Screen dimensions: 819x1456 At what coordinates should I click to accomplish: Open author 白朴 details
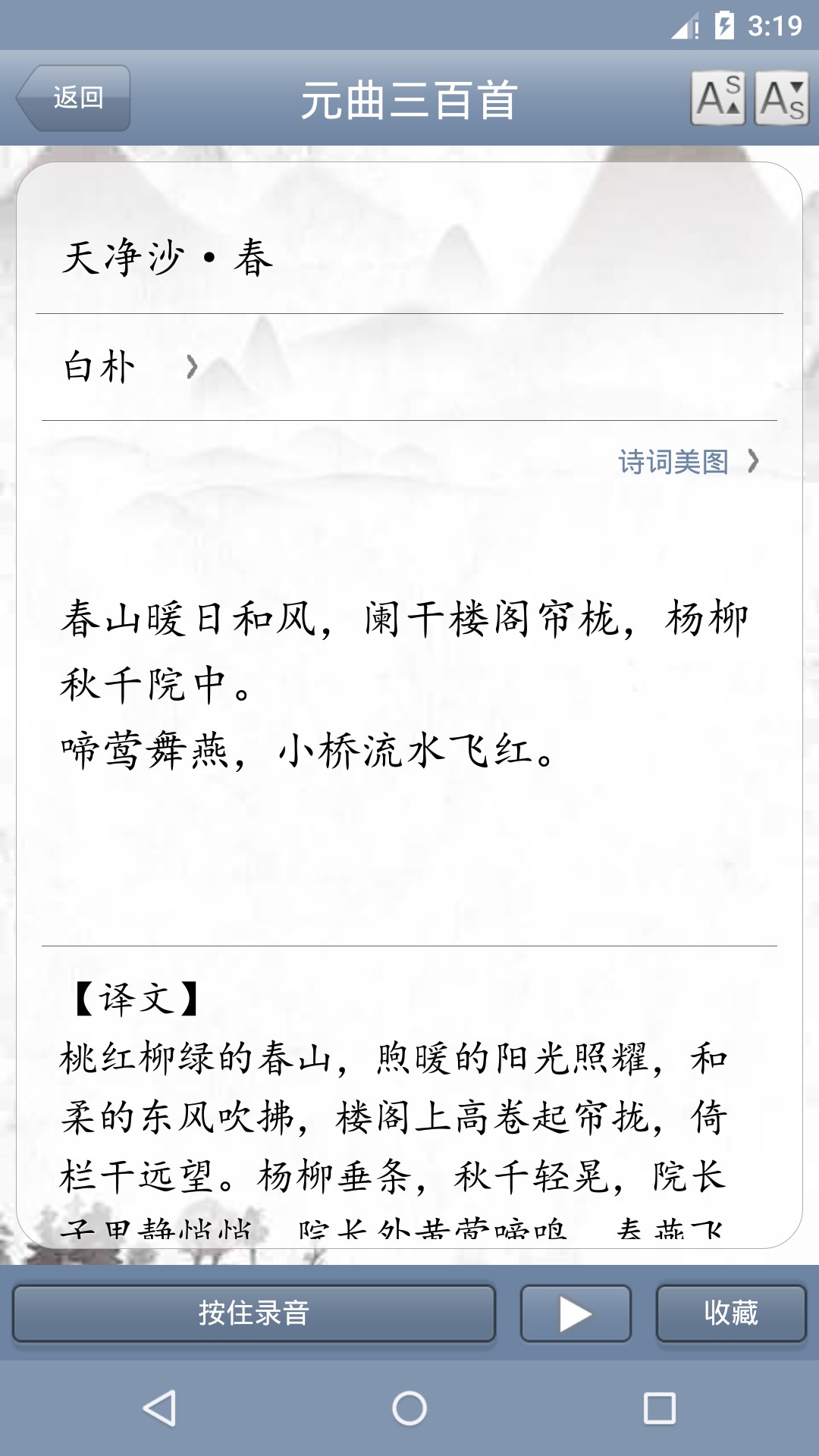[129, 367]
